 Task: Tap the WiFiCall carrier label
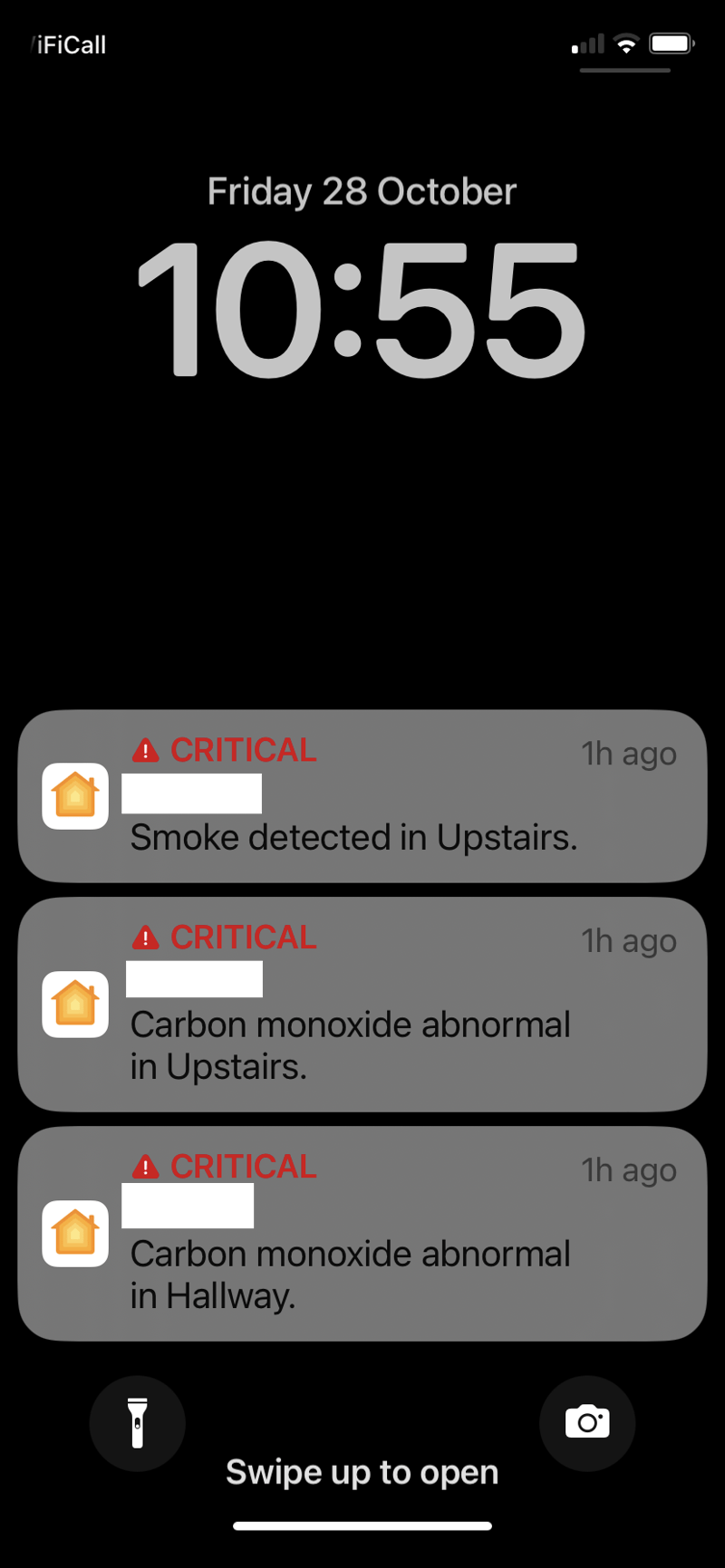68,43
